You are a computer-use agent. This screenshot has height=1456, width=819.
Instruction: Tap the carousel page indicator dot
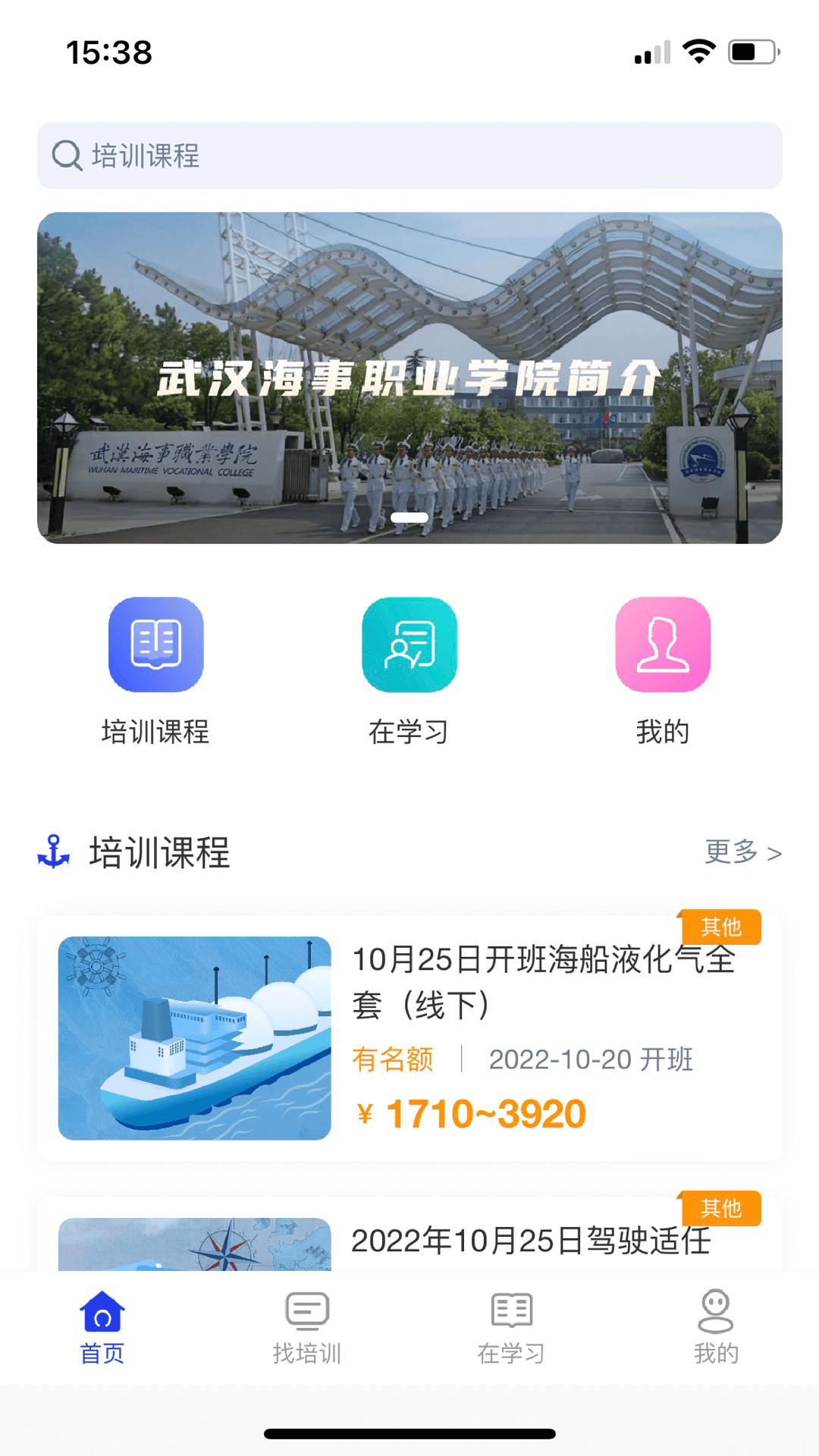pos(409,519)
